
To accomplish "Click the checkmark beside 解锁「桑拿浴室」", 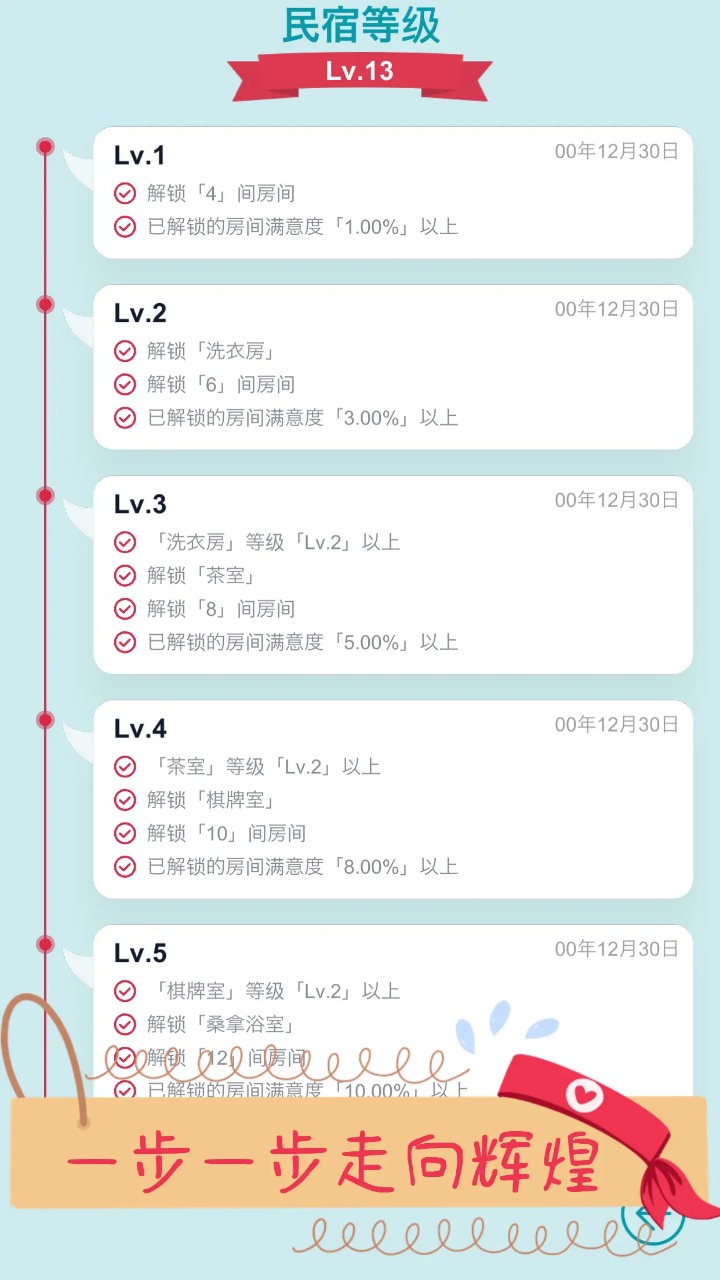I will point(125,1024).
